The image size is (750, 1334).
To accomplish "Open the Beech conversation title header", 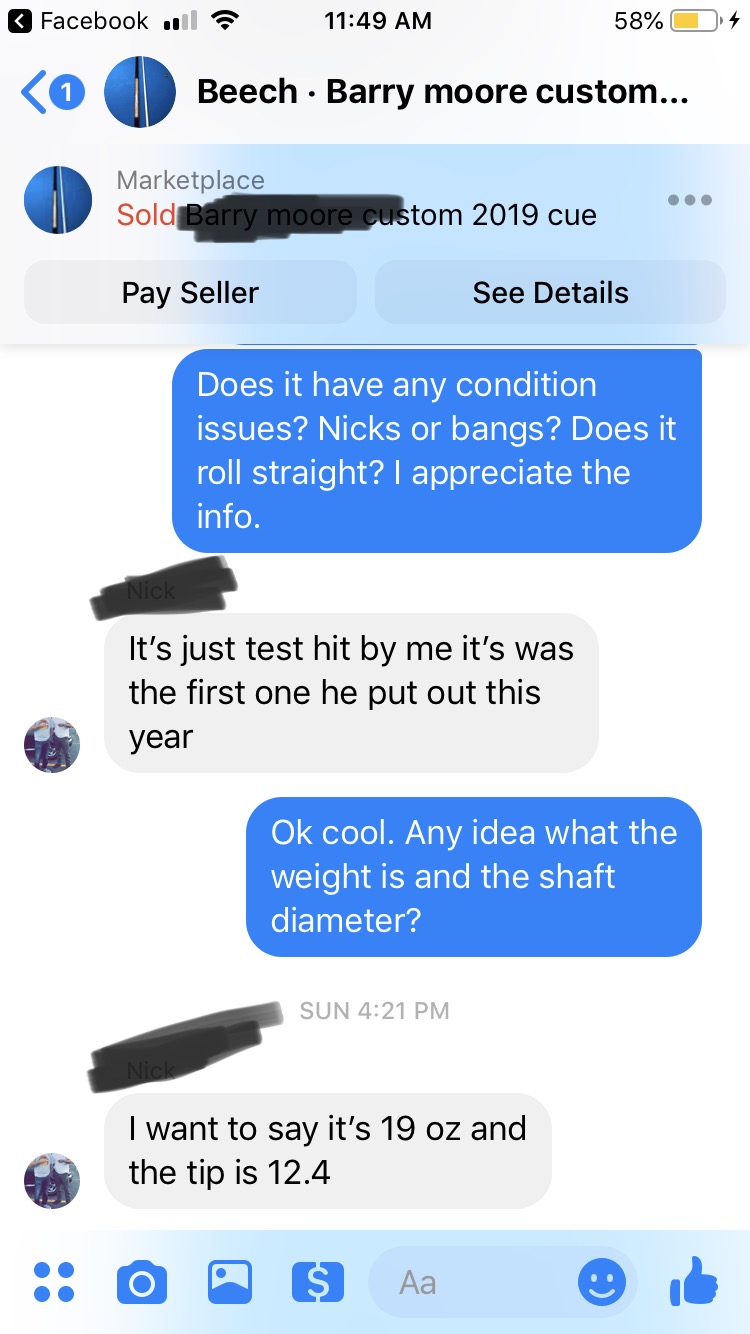I will [440, 92].
